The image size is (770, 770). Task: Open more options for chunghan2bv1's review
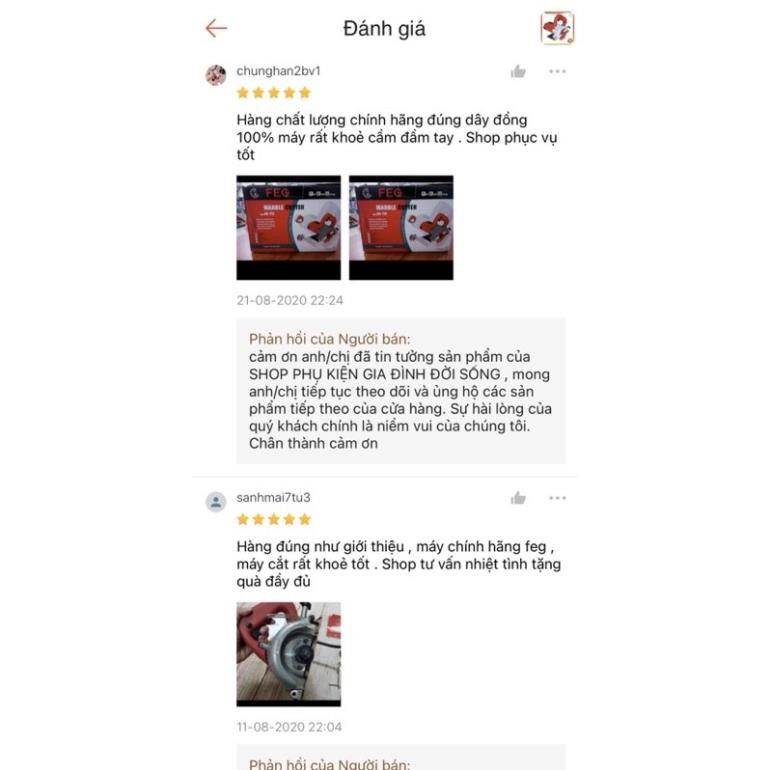tap(557, 71)
